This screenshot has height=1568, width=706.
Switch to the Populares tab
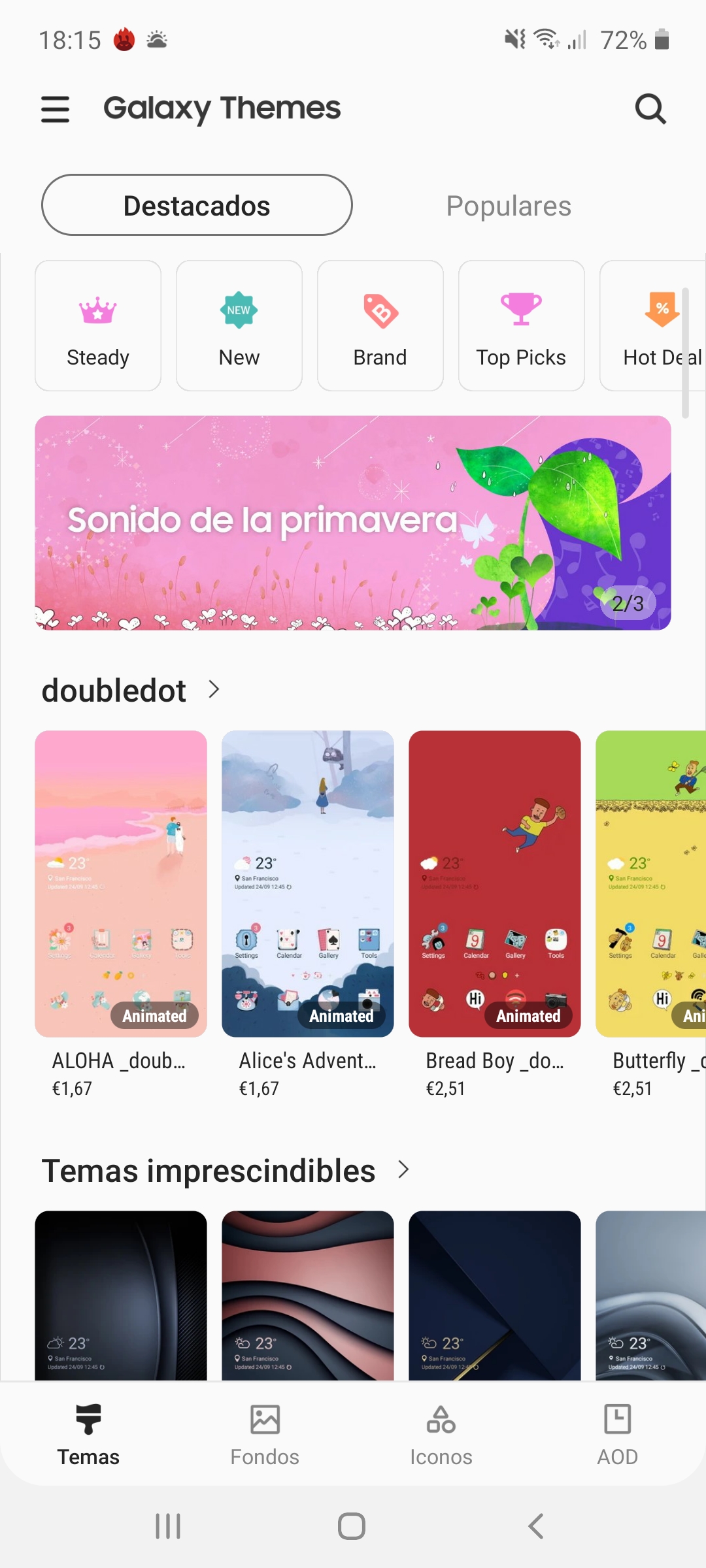[509, 206]
